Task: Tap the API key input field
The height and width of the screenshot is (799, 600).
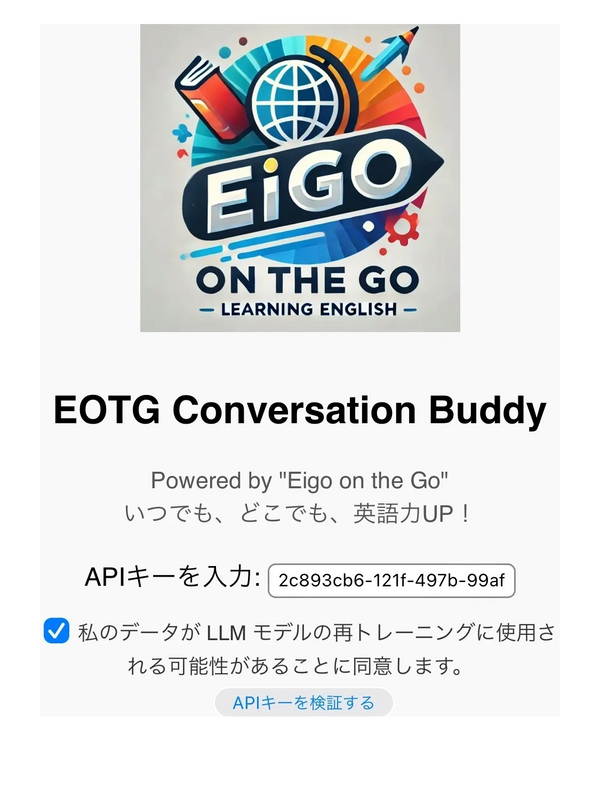Action: pyautogui.click(x=392, y=580)
